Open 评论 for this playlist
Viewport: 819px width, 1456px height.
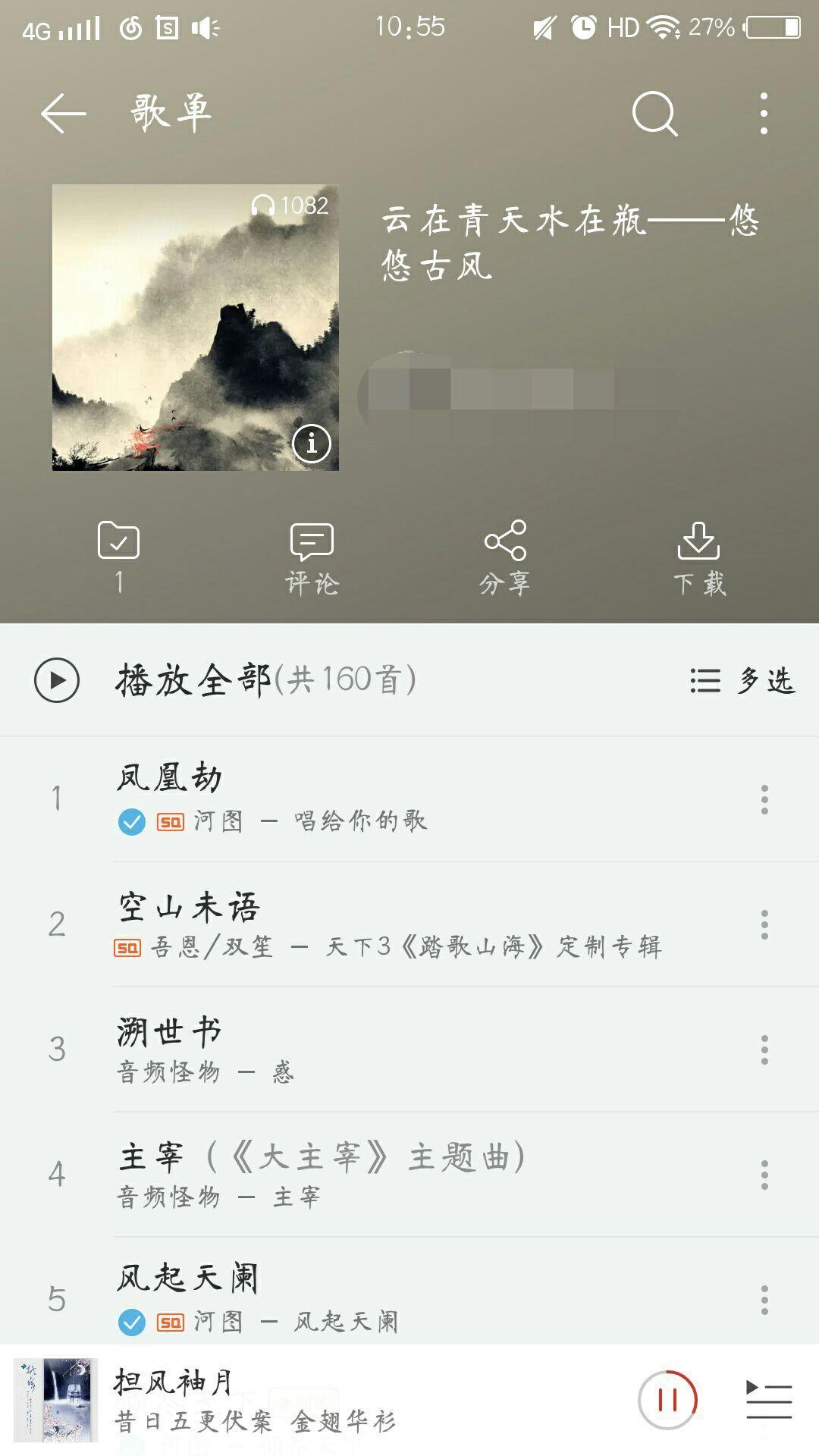point(312,558)
